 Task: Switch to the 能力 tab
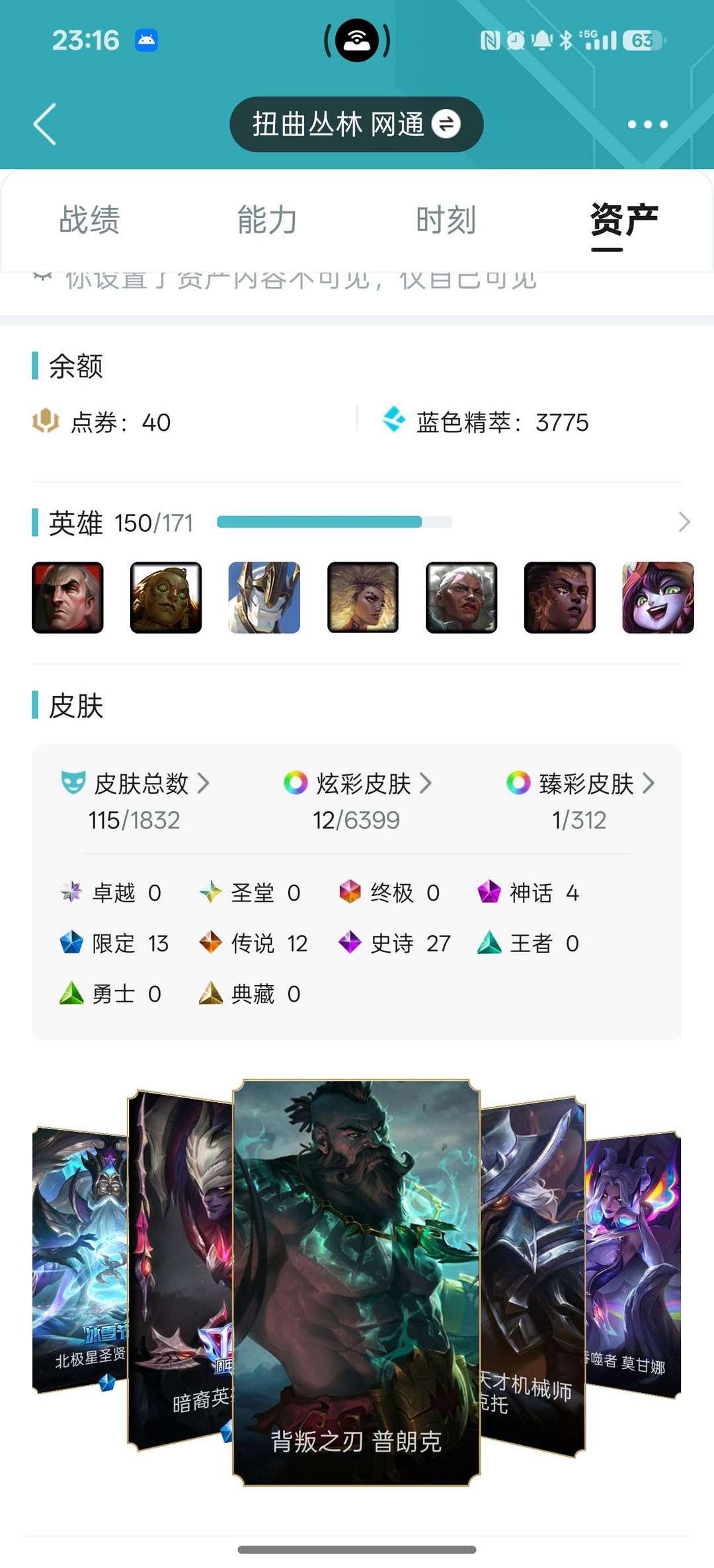click(267, 220)
